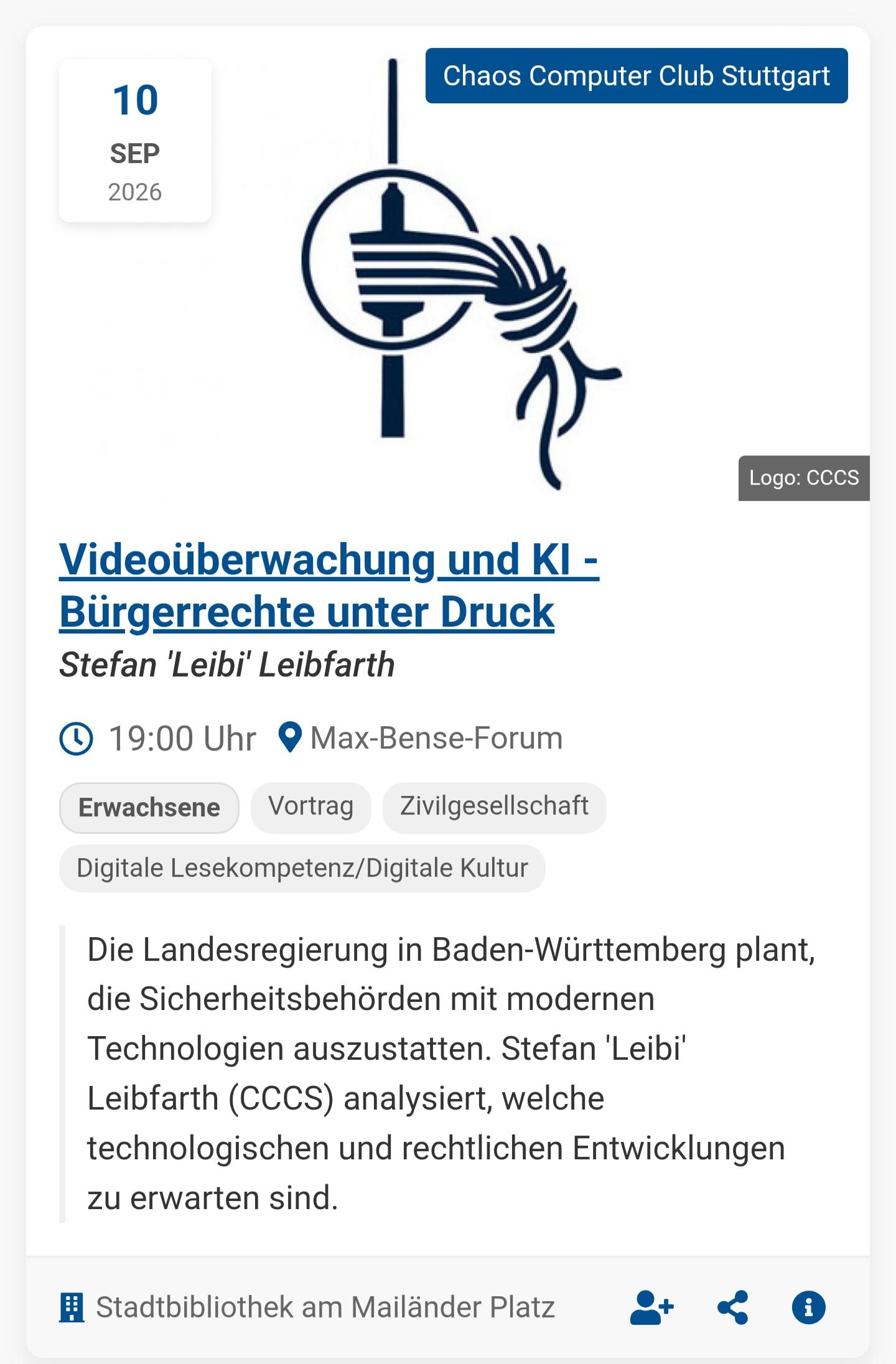Select the Digitale Lesekompetenz/Digitale Kultur chip
Image resolution: width=896 pixels, height=1364 pixels.
[x=302, y=868]
